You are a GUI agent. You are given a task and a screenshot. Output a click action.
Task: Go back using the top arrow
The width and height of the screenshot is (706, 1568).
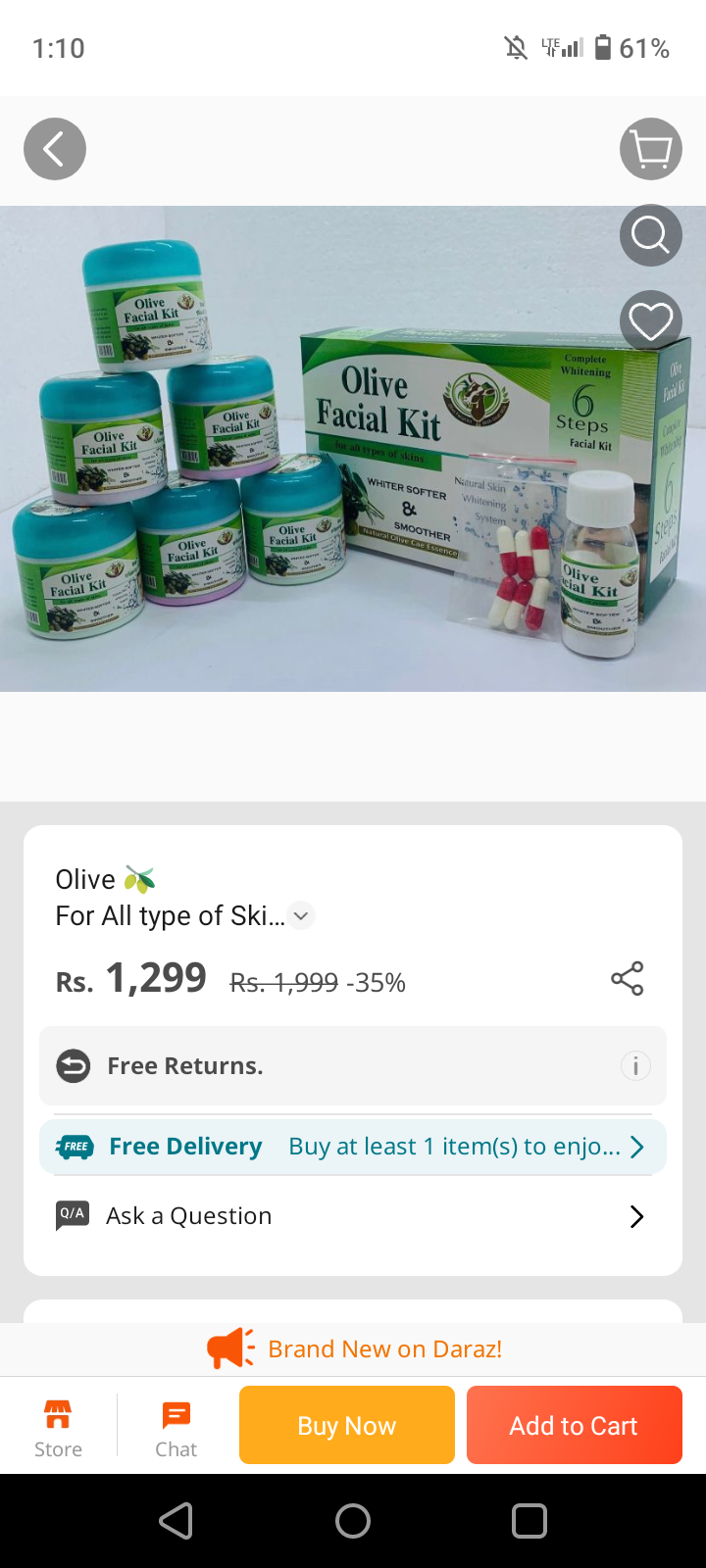tap(55, 149)
